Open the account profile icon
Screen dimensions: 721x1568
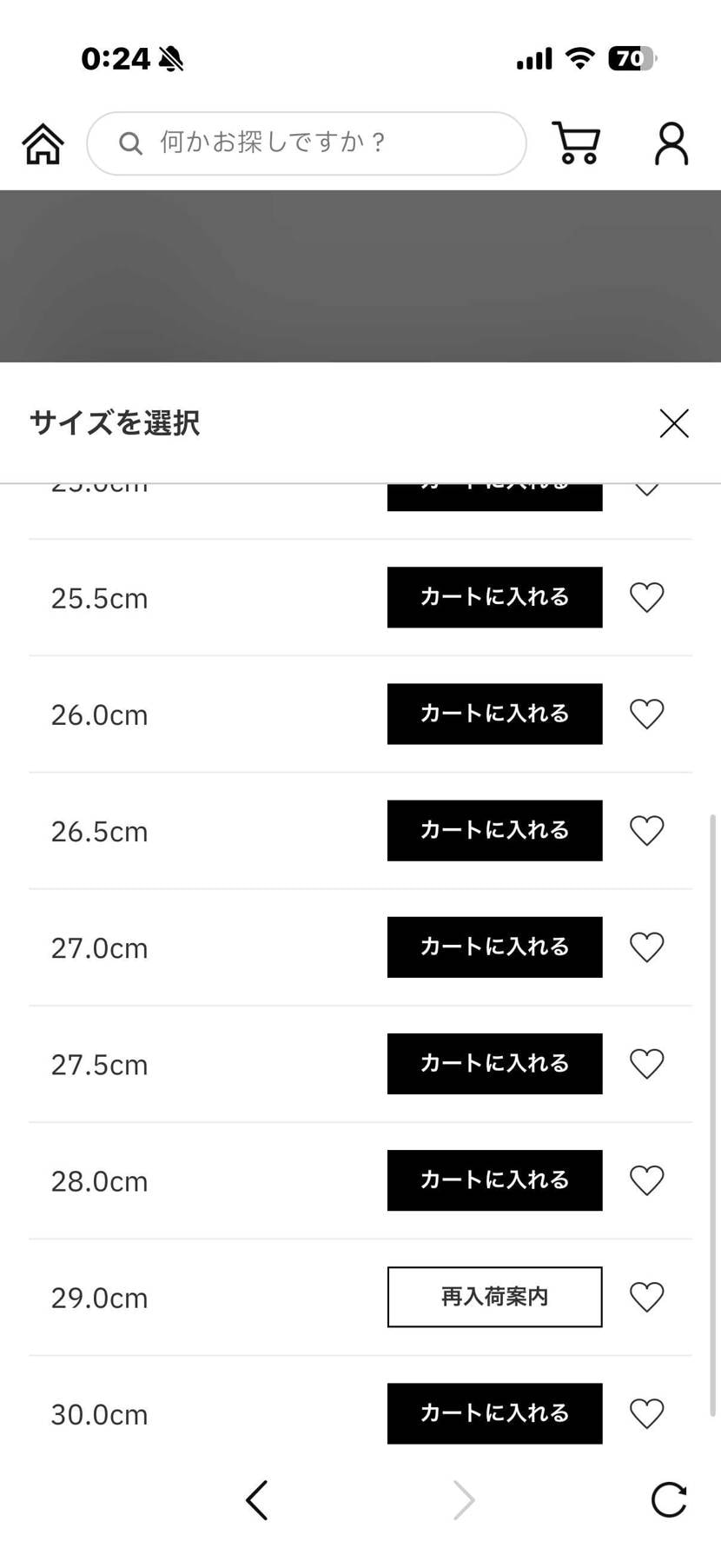[669, 143]
